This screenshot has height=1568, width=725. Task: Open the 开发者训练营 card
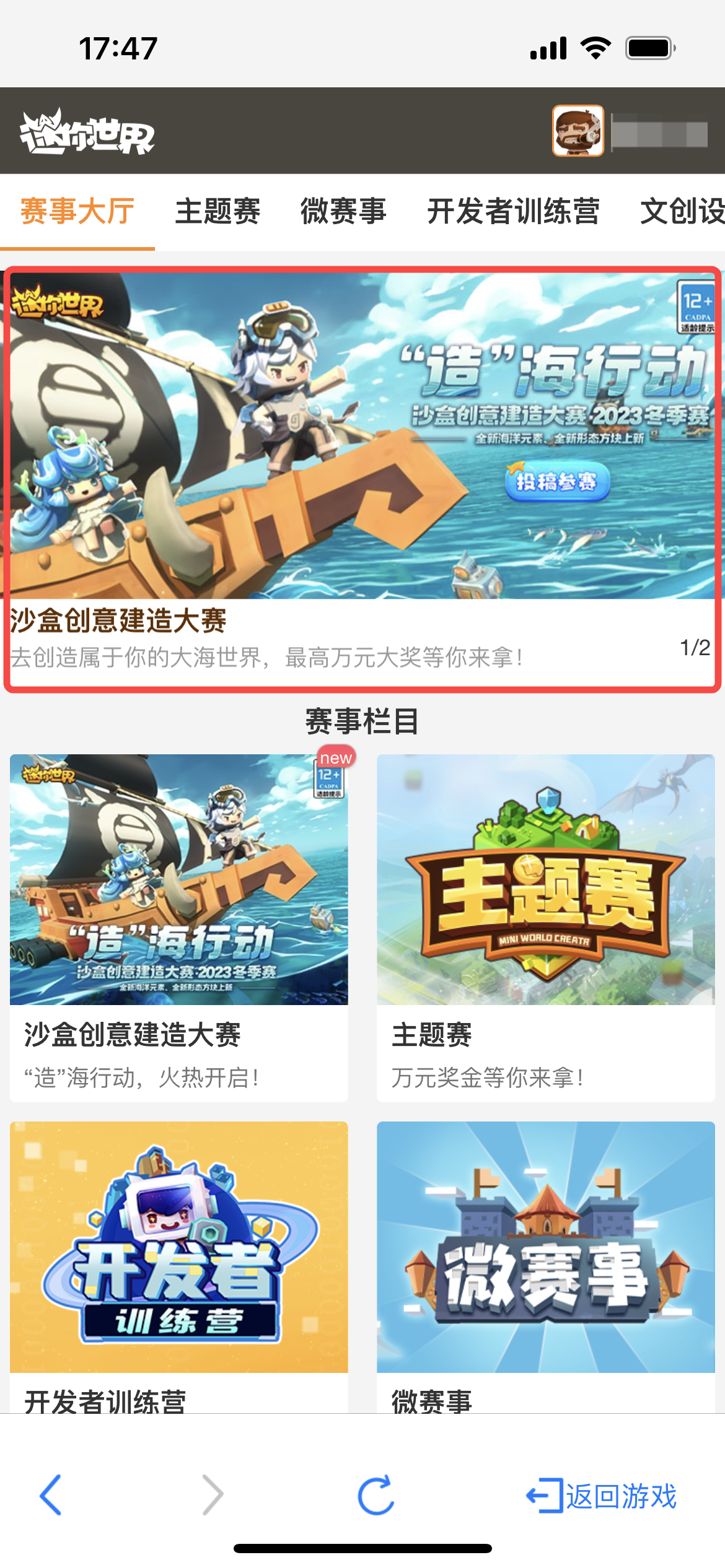178,1263
